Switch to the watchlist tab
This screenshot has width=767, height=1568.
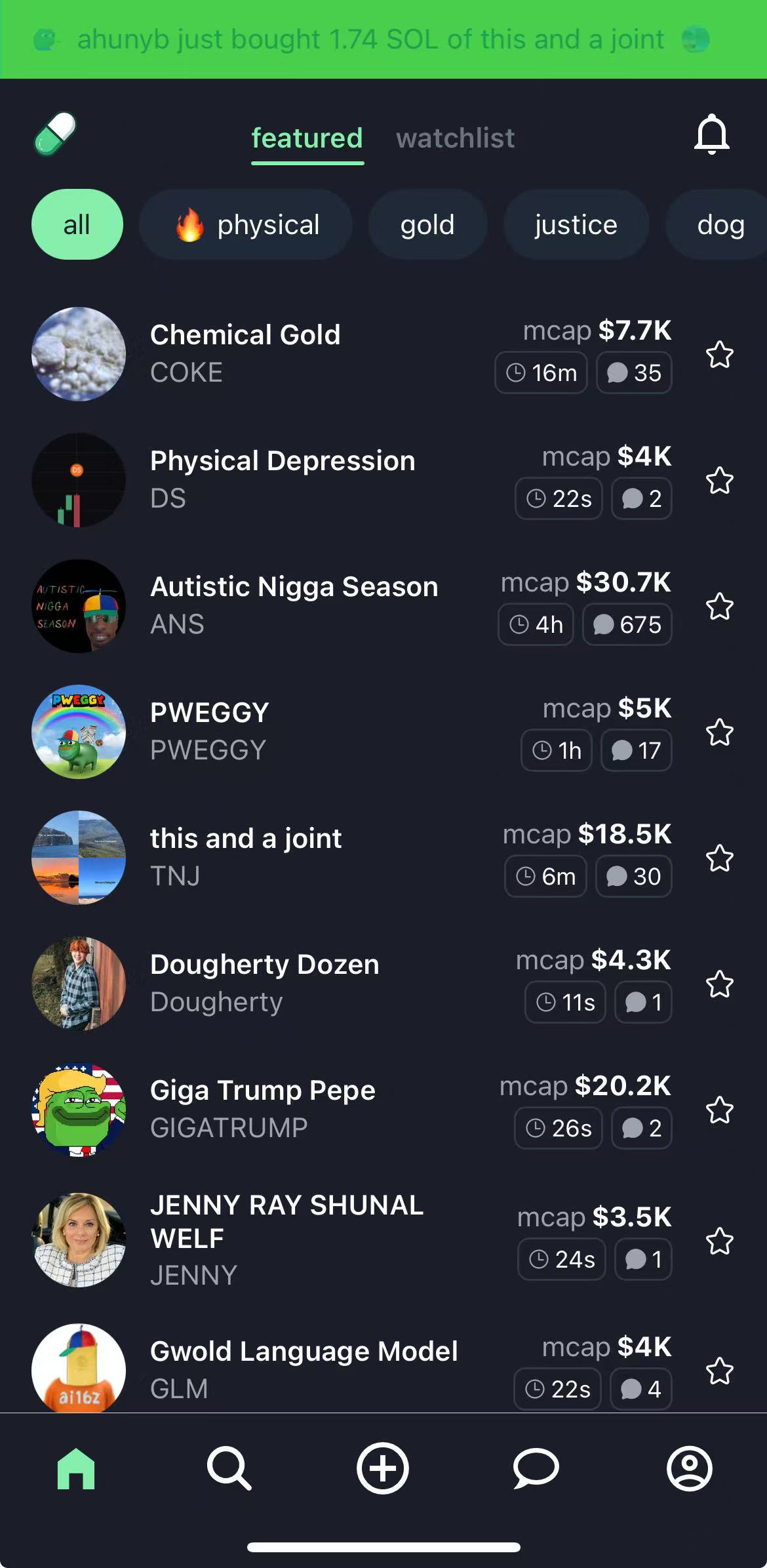(x=455, y=138)
